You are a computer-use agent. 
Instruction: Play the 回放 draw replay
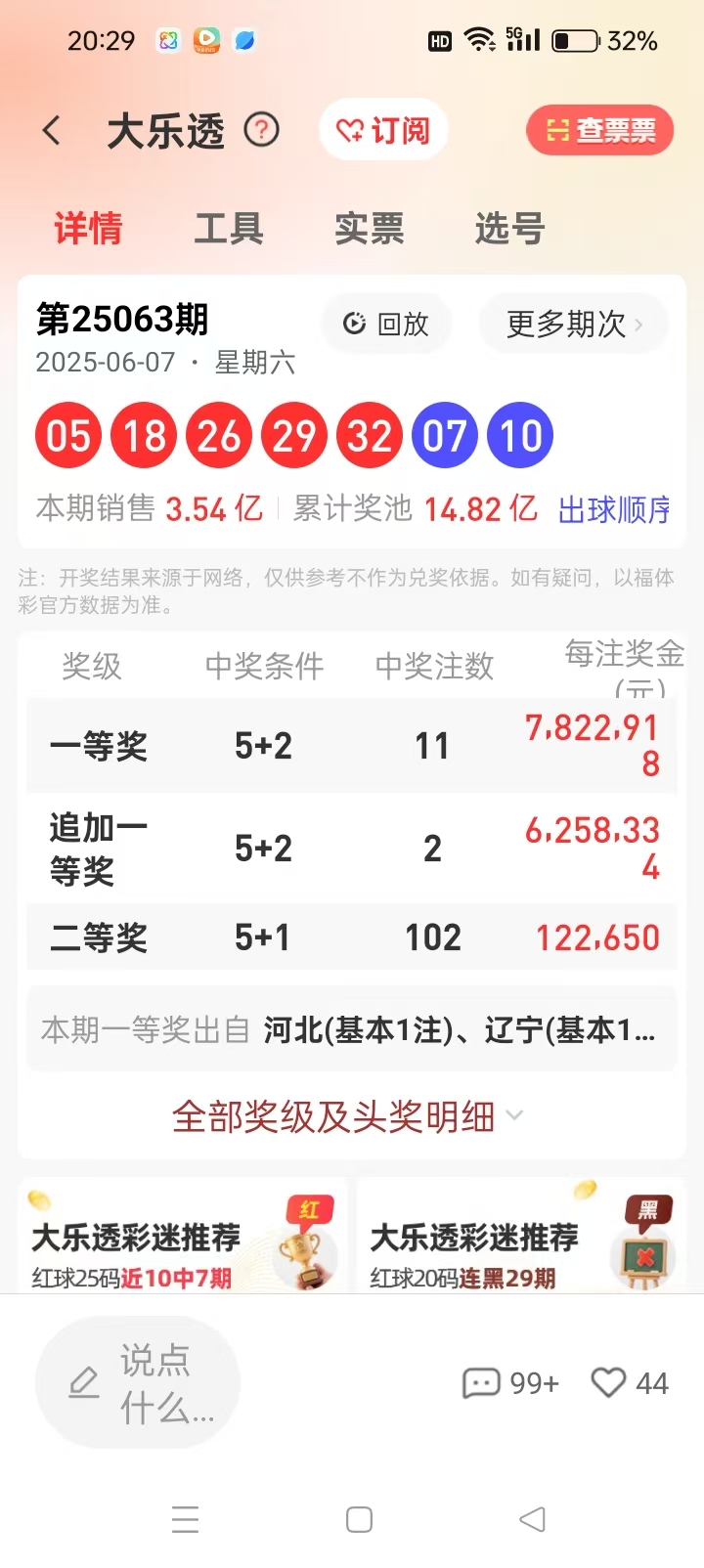(x=386, y=324)
